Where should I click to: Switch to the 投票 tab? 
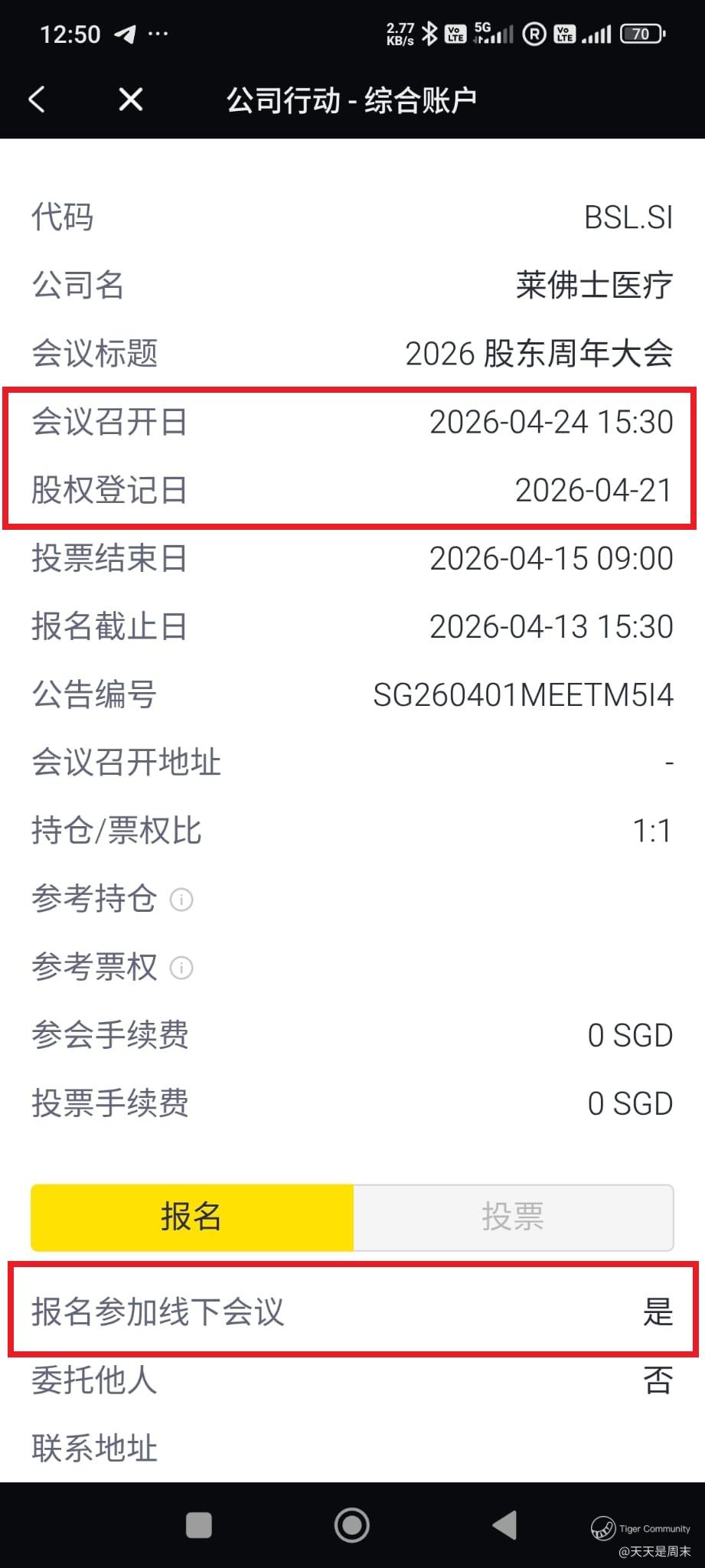point(513,1217)
